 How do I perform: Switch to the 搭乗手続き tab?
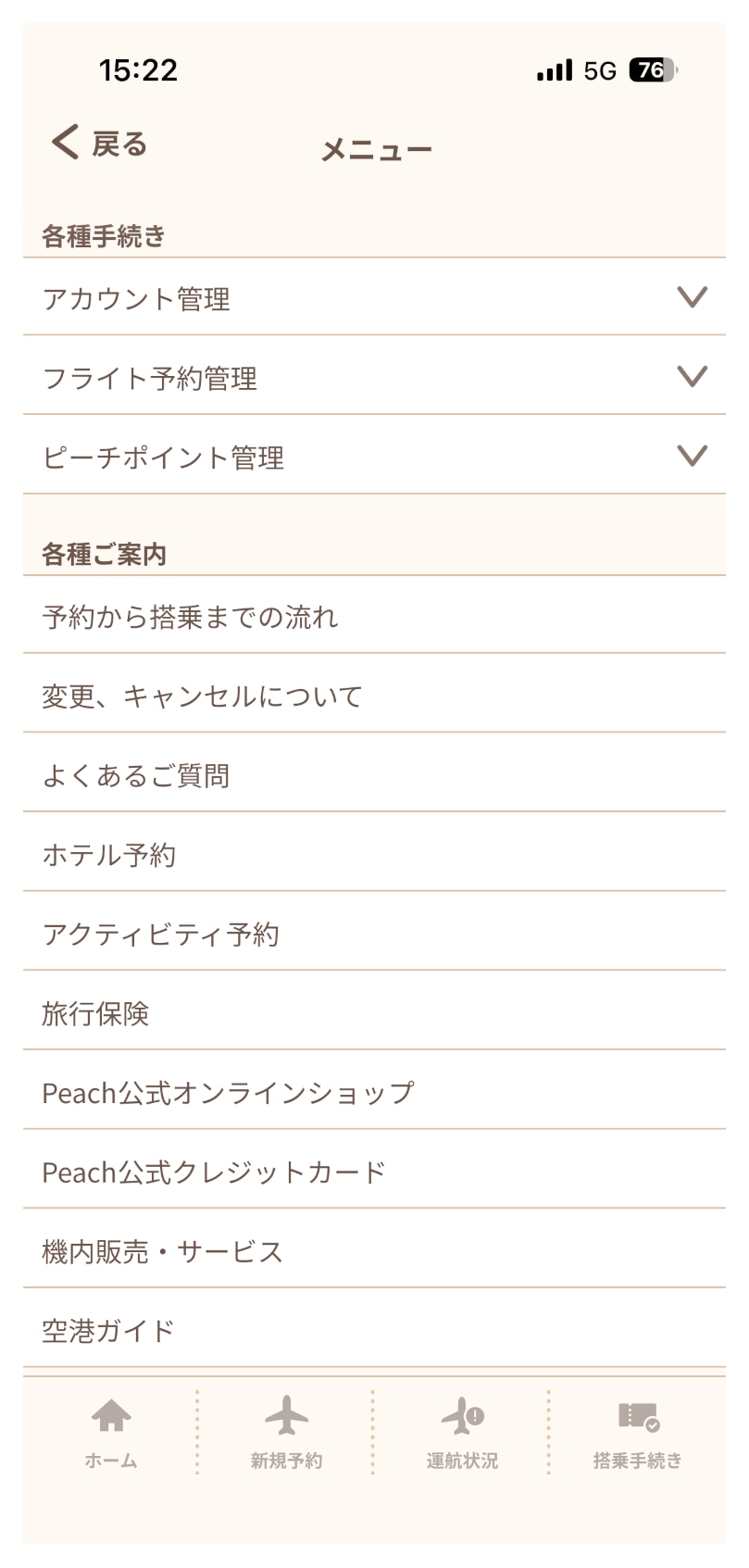point(637,1432)
